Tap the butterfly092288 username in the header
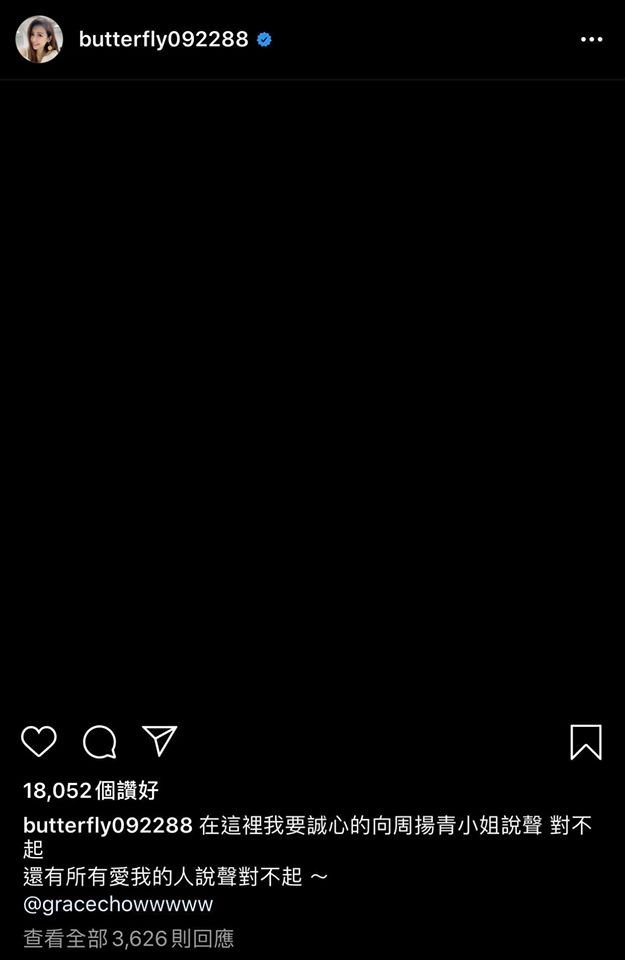Image resolution: width=625 pixels, height=960 pixels. [163, 40]
